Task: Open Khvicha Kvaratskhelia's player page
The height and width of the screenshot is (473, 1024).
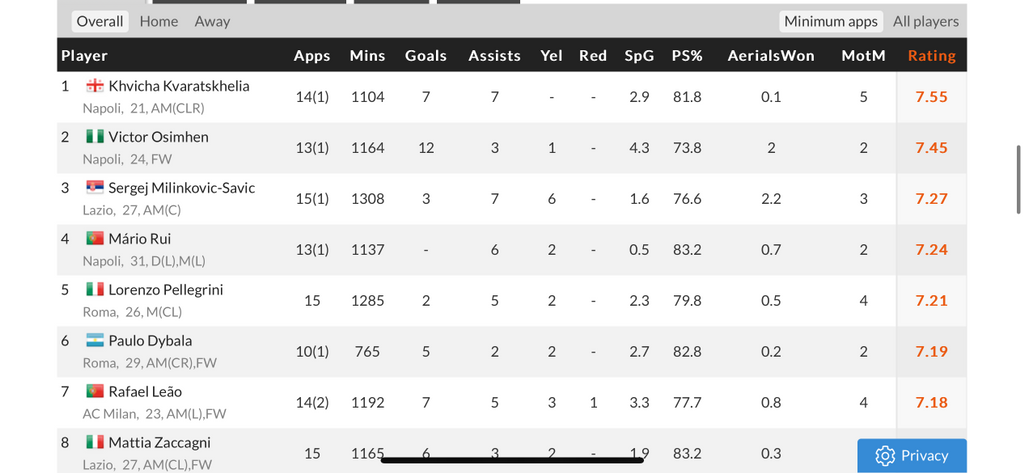Action: coord(178,86)
